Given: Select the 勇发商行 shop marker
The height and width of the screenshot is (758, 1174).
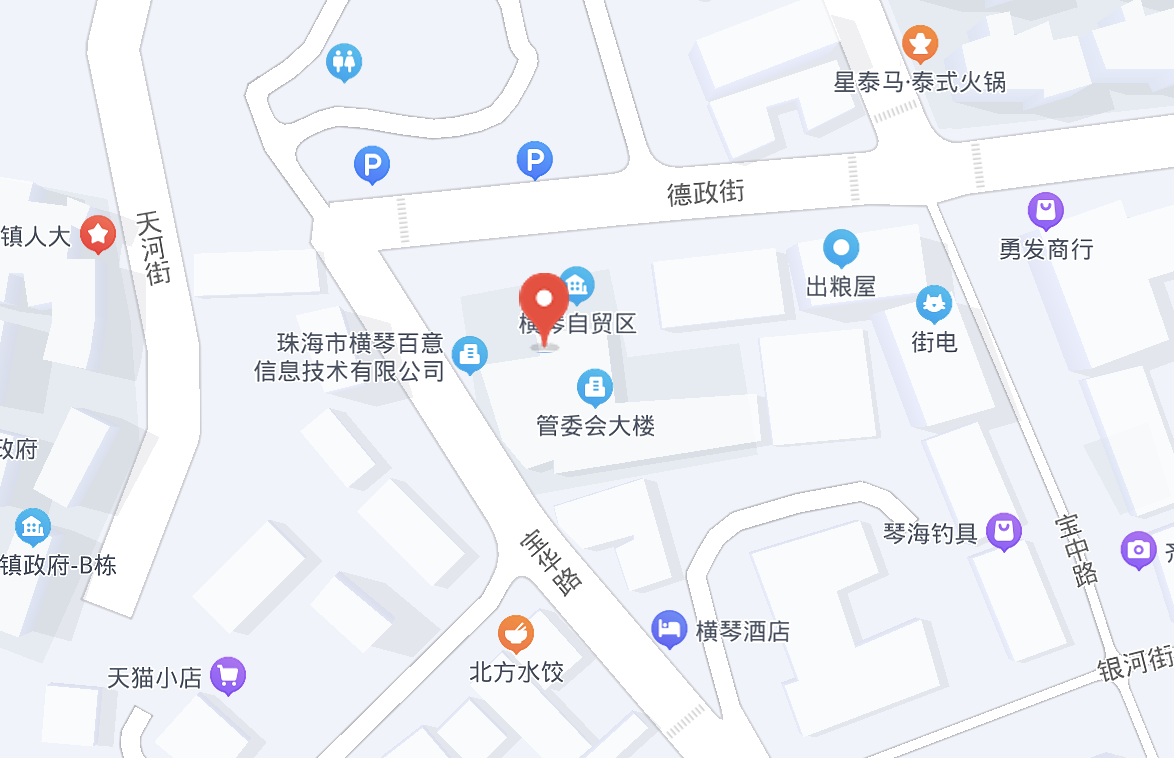Looking at the screenshot, I should coord(1045,211).
